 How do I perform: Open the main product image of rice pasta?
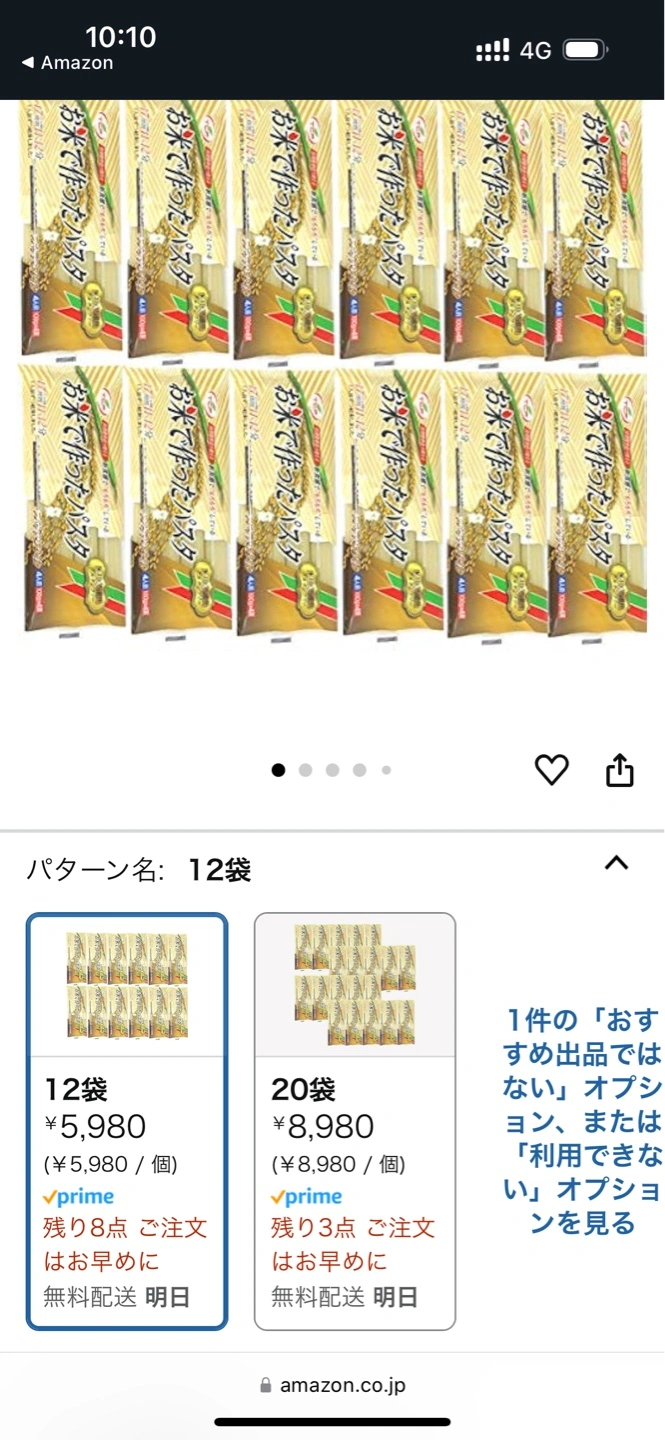pos(333,368)
